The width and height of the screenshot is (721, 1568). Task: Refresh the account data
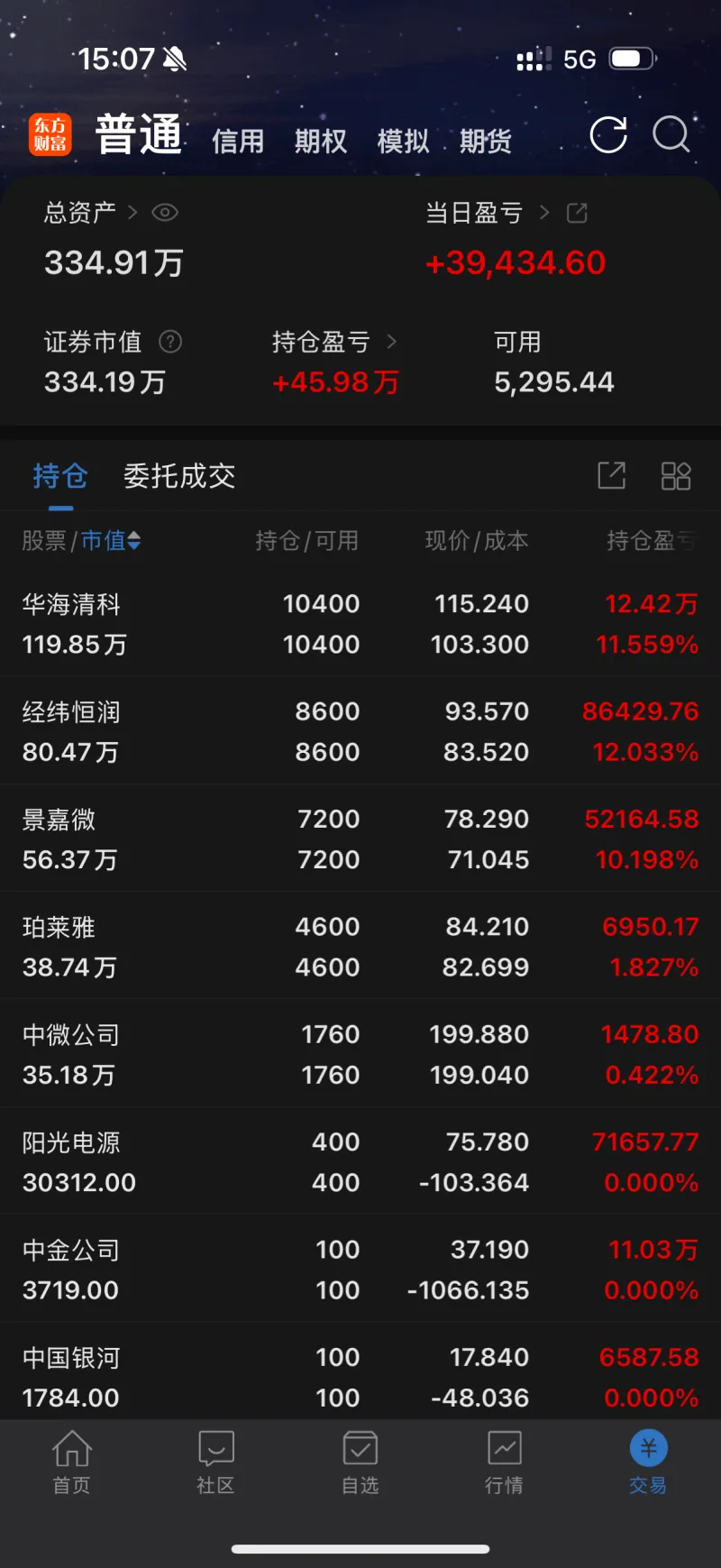[608, 135]
